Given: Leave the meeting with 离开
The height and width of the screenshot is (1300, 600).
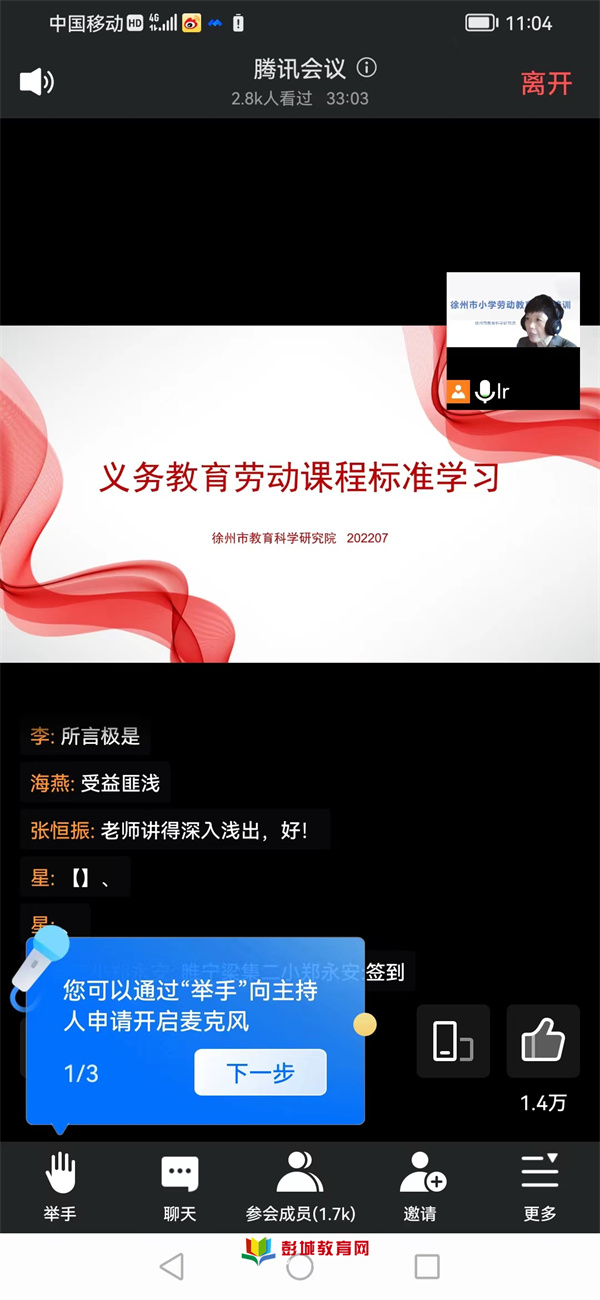Looking at the screenshot, I should coord(546,84).
